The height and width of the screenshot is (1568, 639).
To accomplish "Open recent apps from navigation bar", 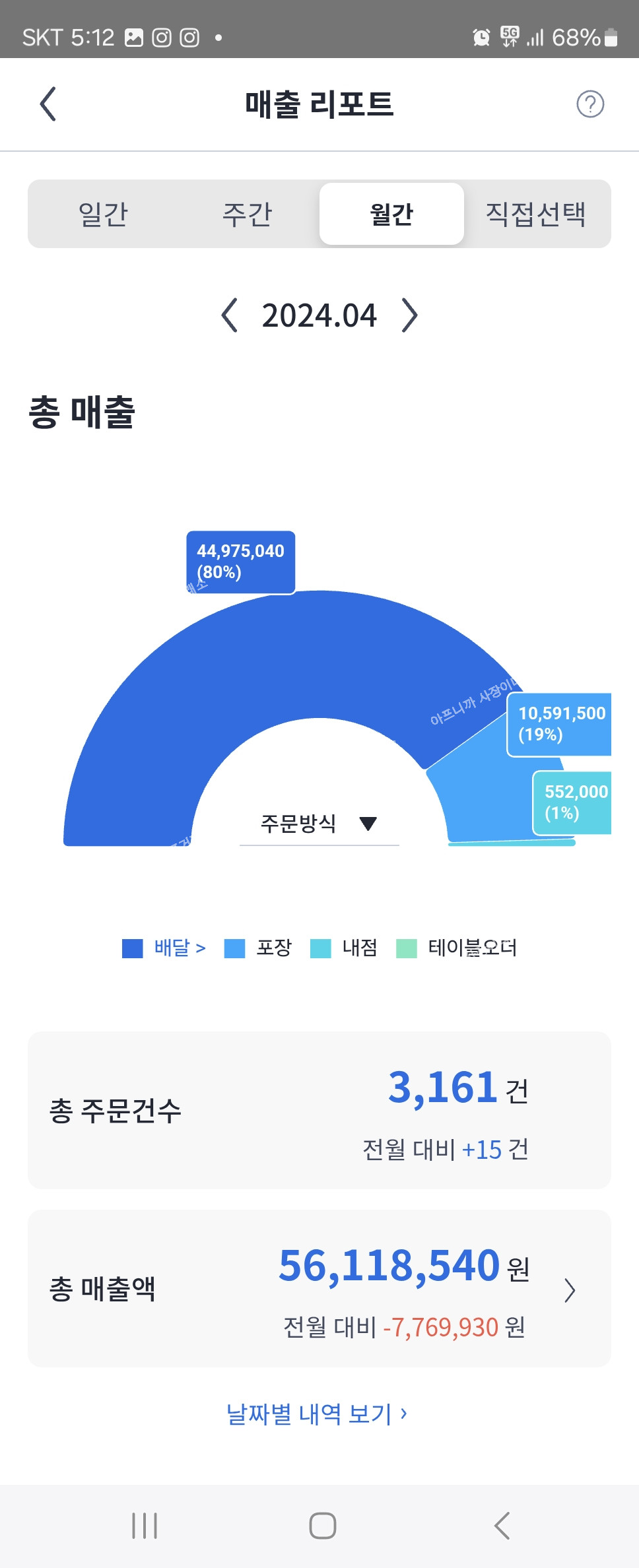I will (145, 1526).
